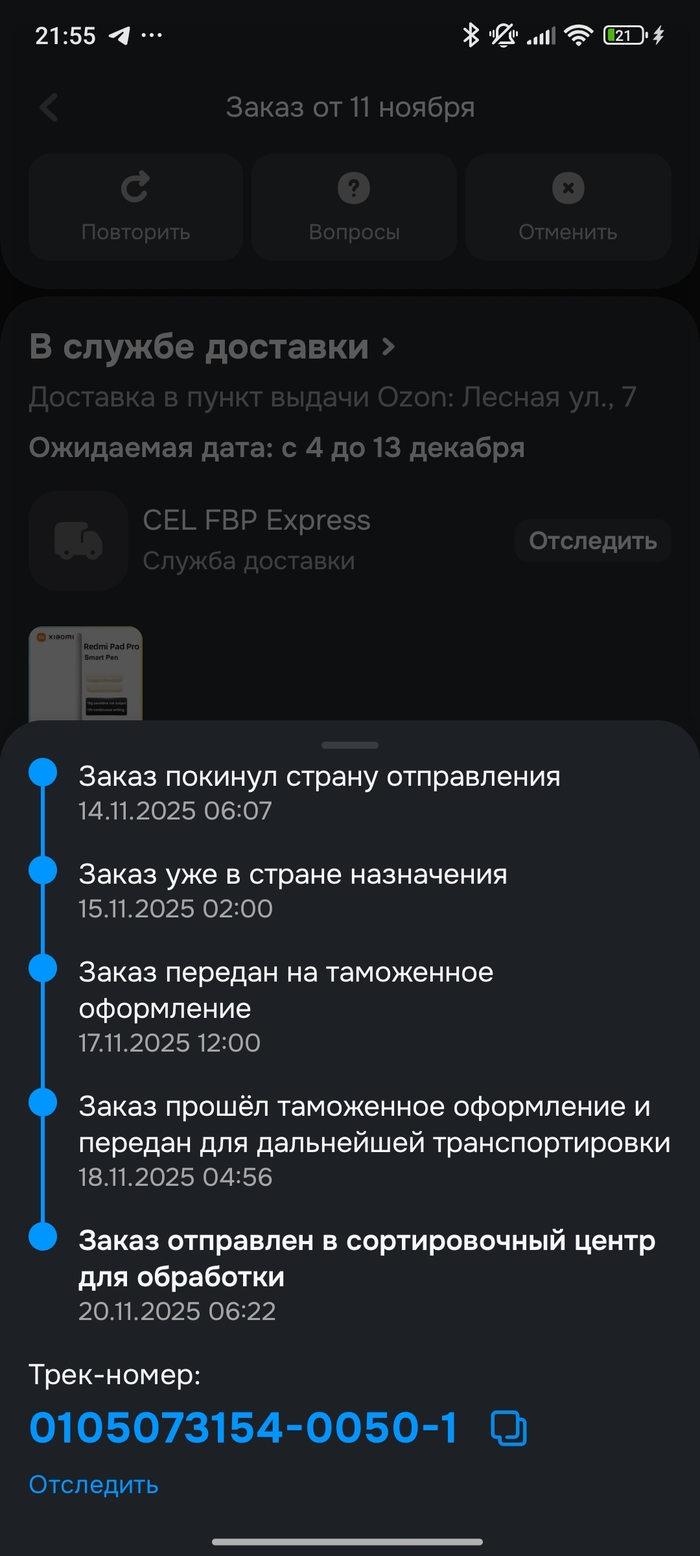
Task: Tap the bottom sheet drag handle
Action: point(350,745)
